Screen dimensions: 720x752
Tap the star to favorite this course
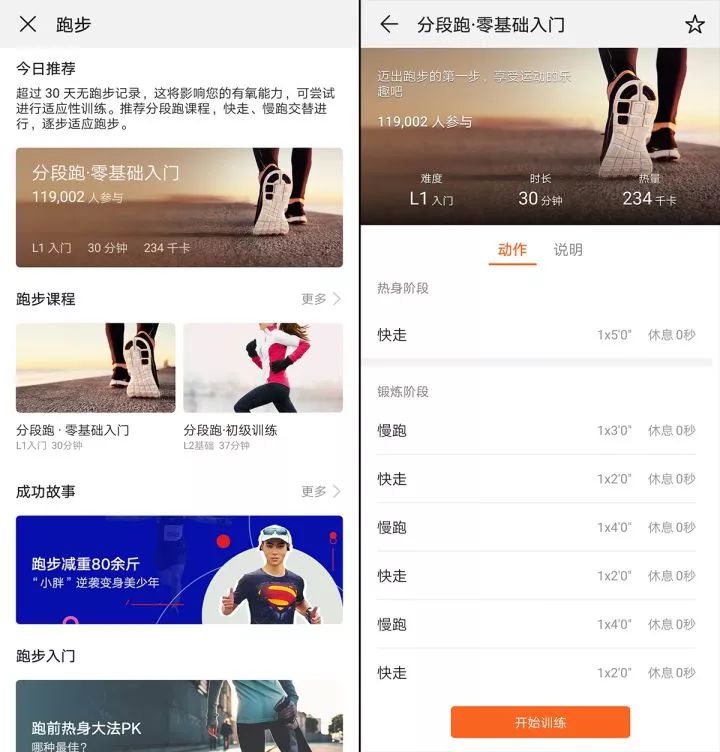[696, 25]
